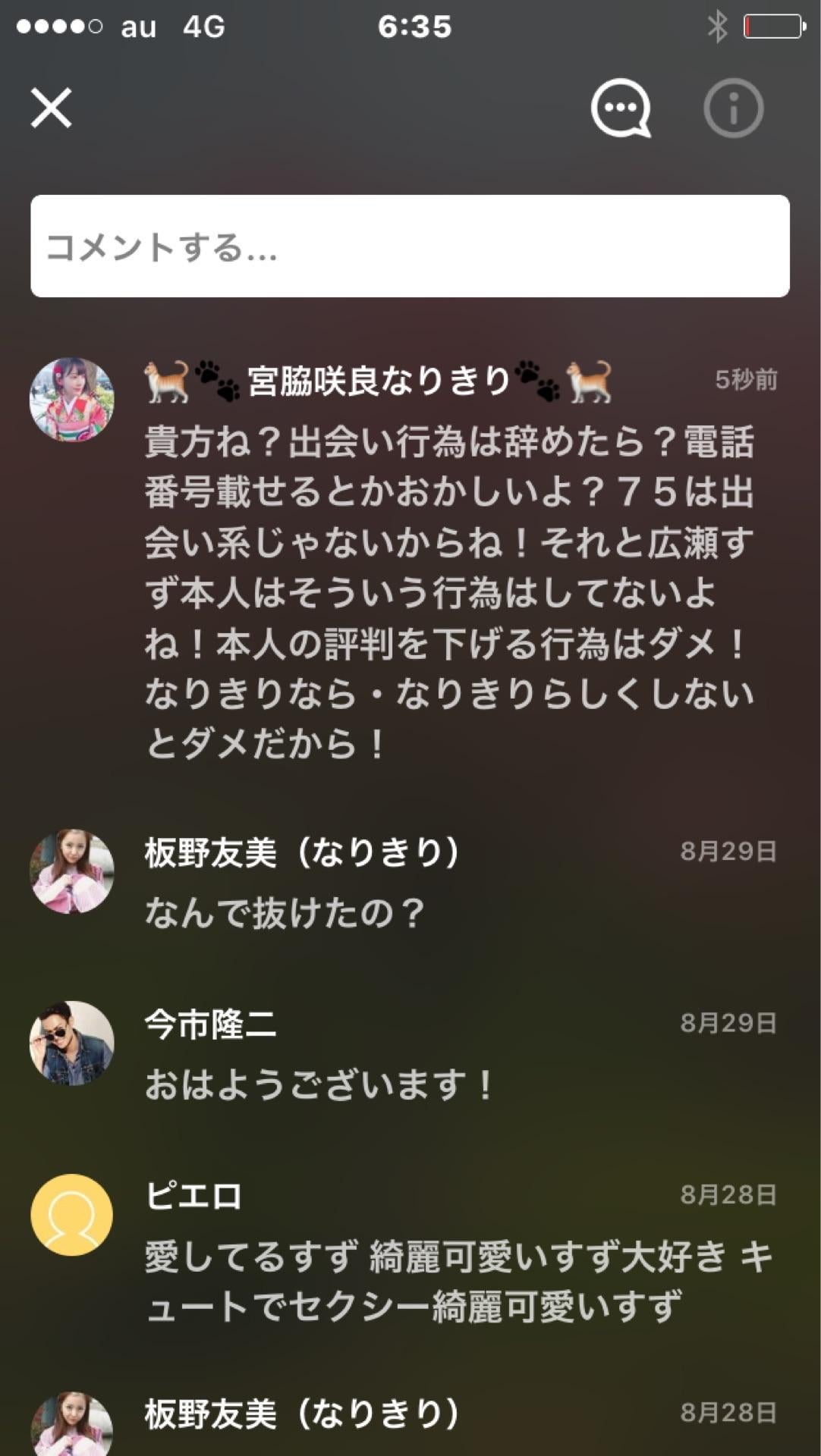Tap the 8月29日 timestamp on 板野友美's comment
This screenshot has width=821, height=1456.
coord(730,851)
